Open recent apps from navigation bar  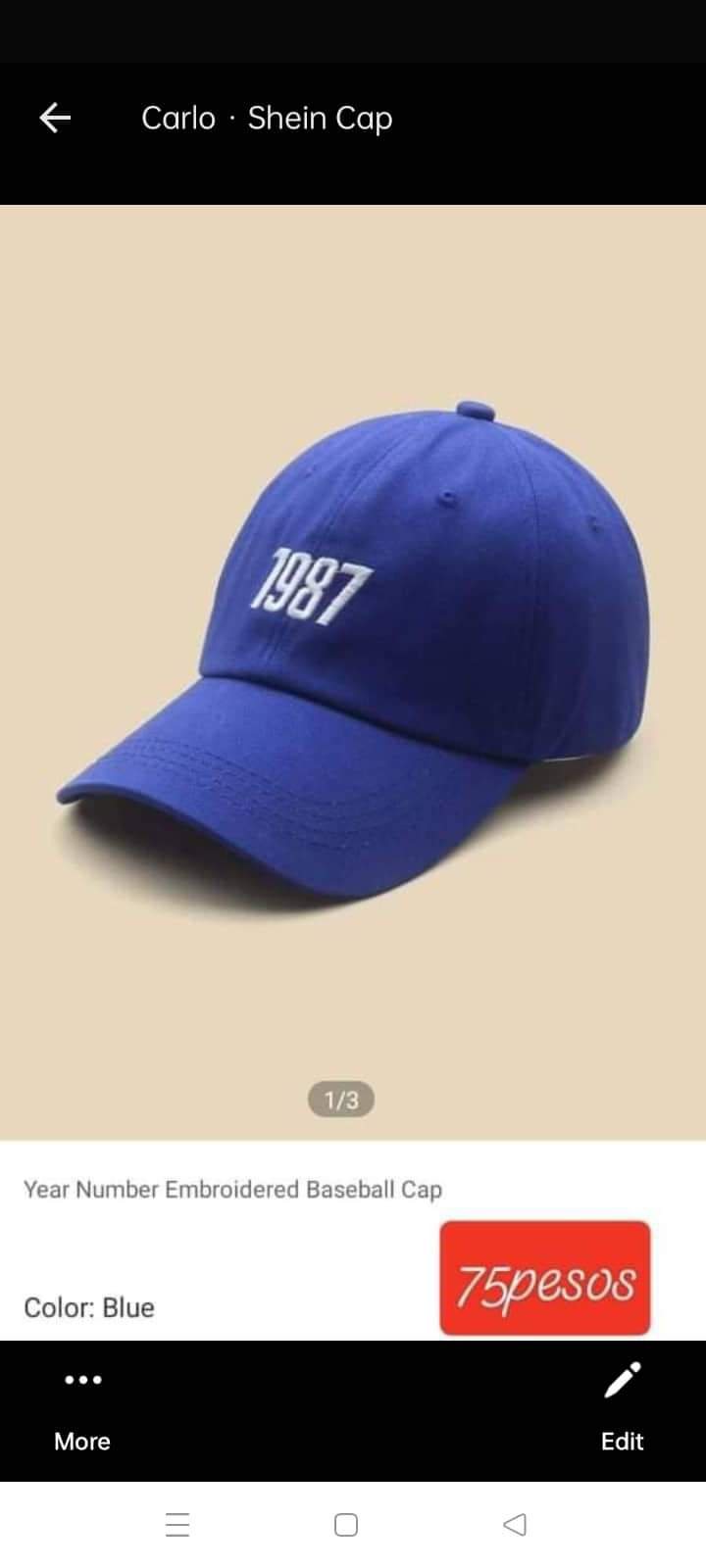(x=177, y=1525)
